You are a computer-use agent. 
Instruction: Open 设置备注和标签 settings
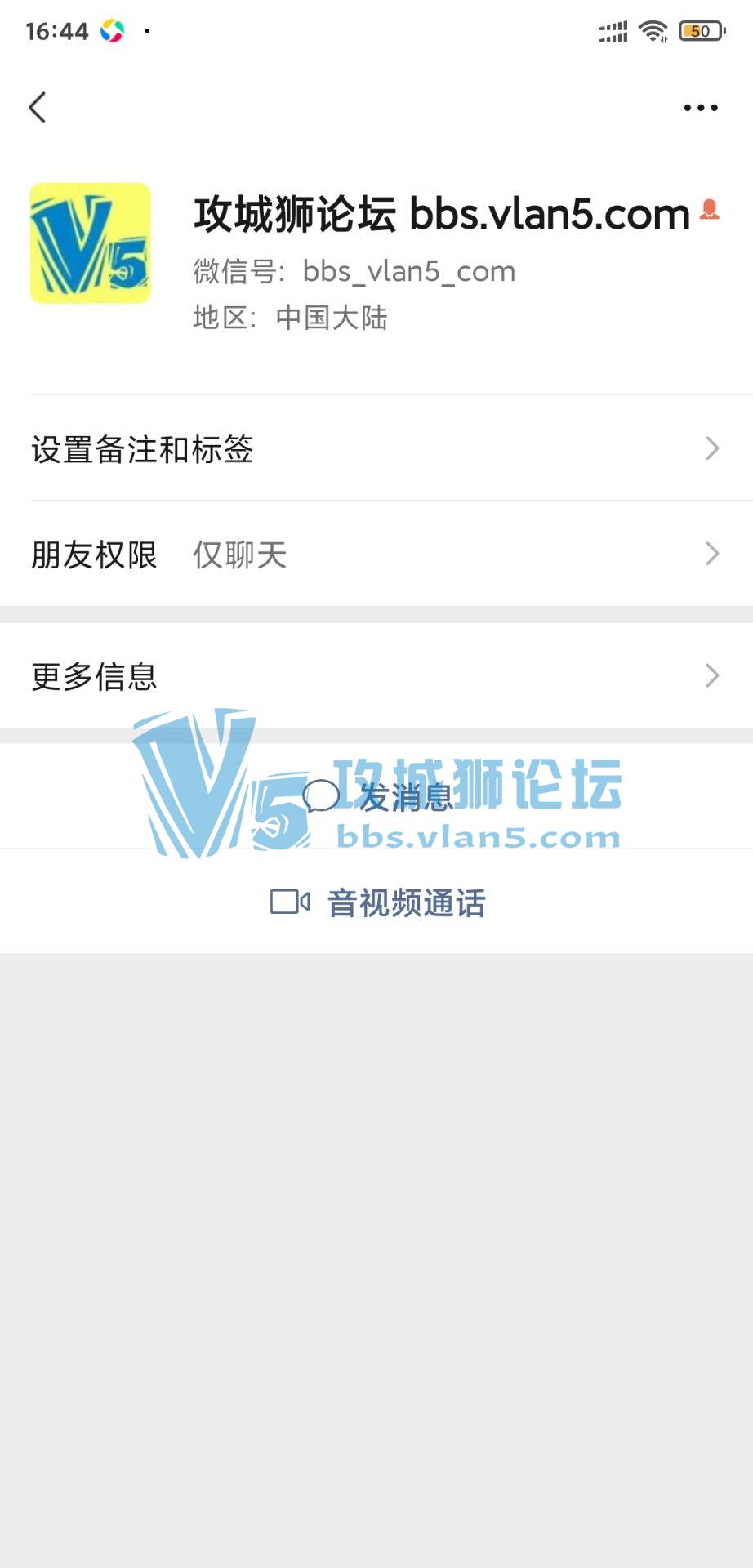point(376,449)
